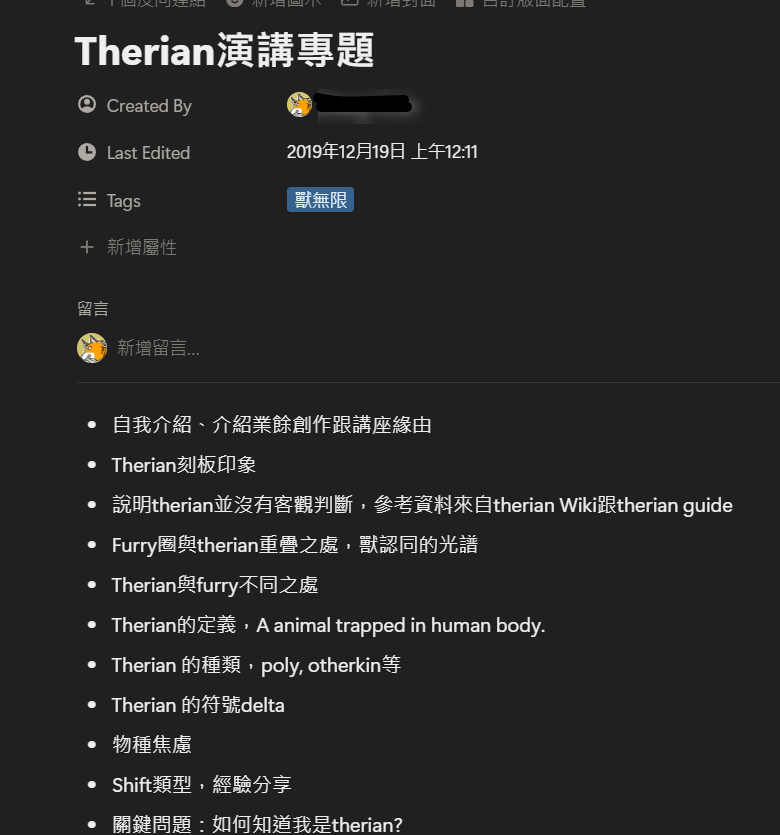Click the Tags list icon

[88, 200]
